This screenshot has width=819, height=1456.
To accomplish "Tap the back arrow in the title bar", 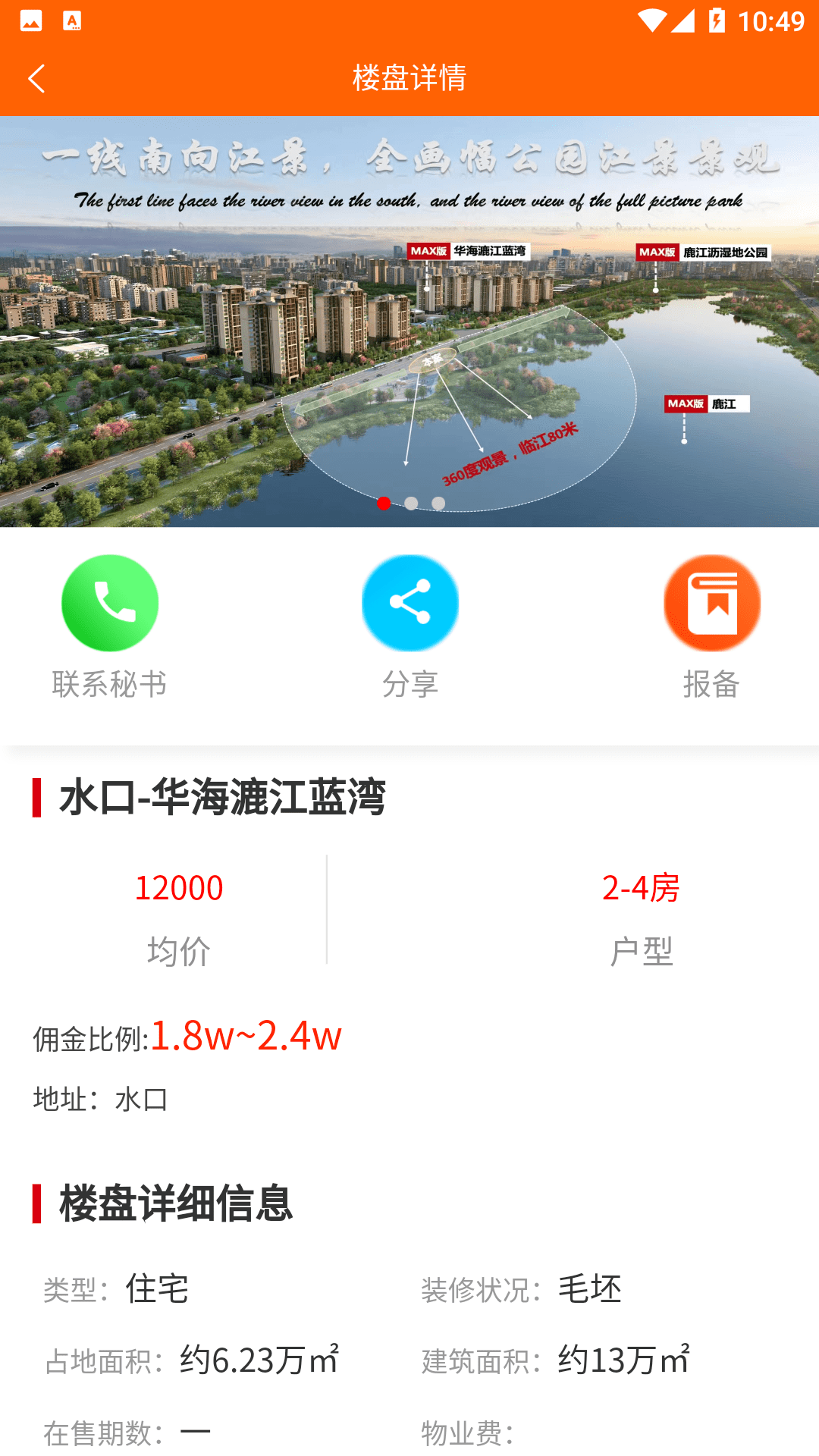I will pos(36,78).
